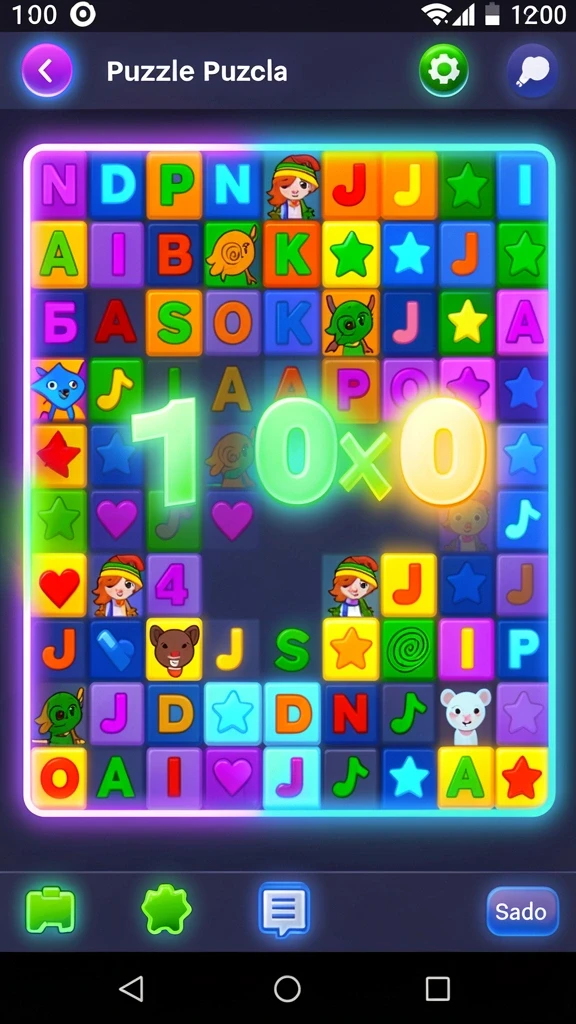Tap the lightbulb hint button

pyautogui.click(x=532, y=71)
